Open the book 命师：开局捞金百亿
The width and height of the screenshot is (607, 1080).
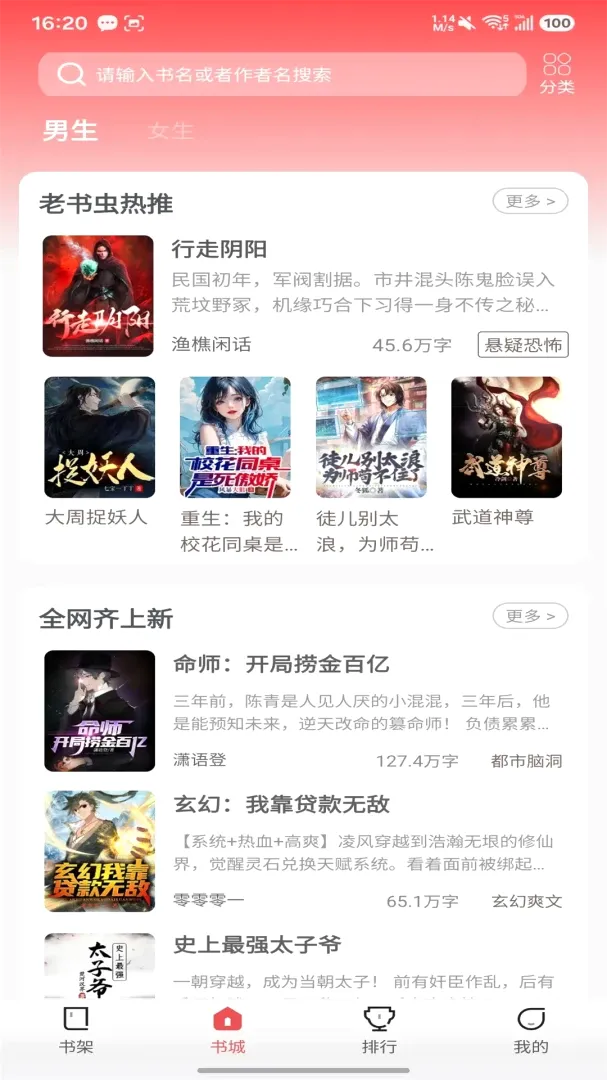(281, 664)
